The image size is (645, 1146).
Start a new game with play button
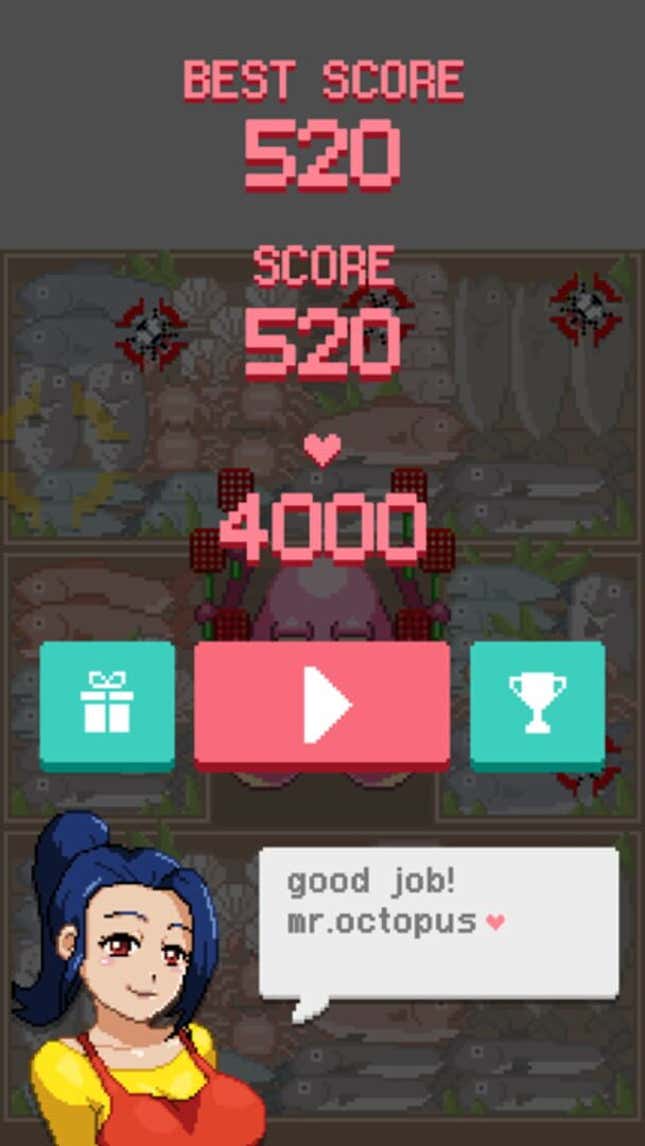pos(322,705)
